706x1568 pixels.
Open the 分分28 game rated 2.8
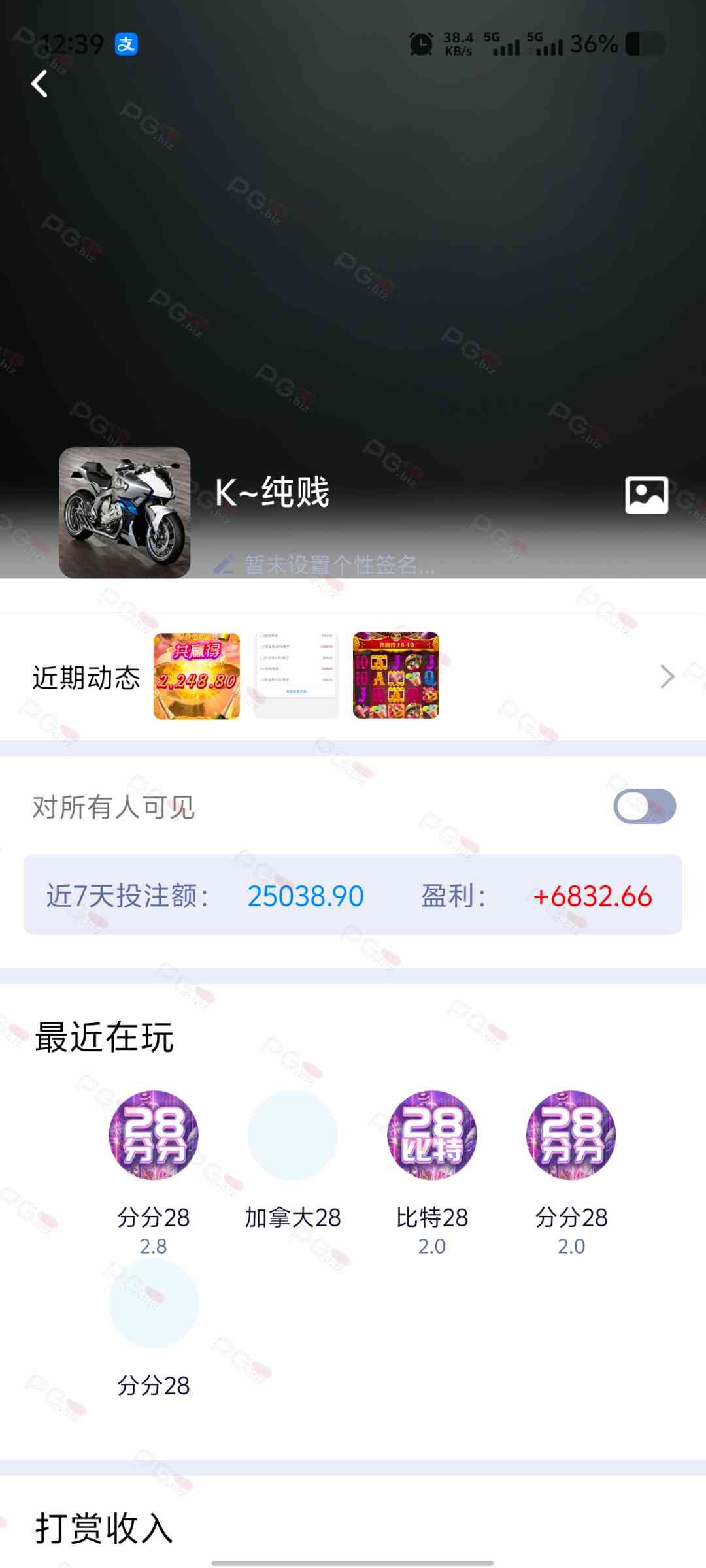[154, 1135]
